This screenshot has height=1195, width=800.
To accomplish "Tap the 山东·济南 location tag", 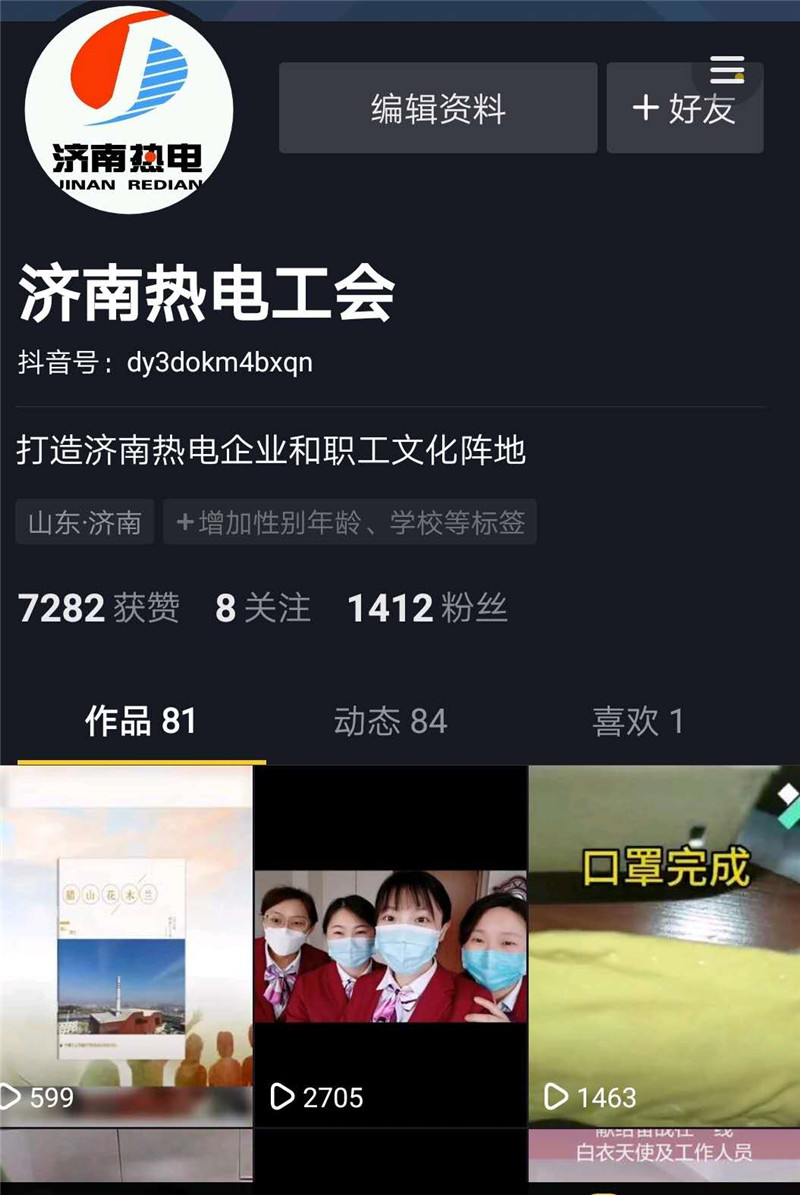I will 85,522.
